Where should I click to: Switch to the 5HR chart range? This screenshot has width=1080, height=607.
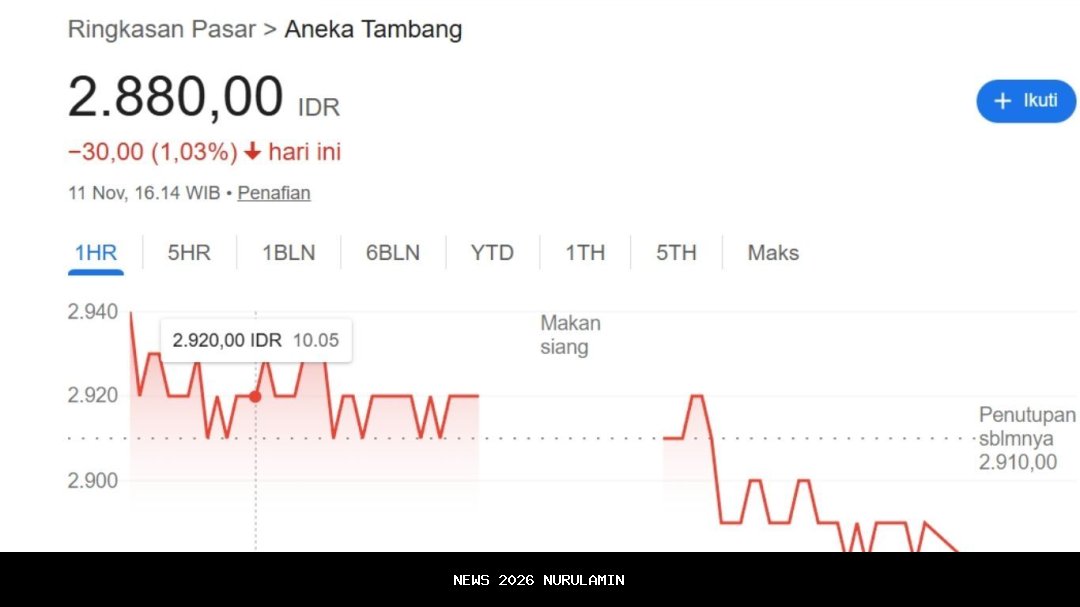(189, 253)
